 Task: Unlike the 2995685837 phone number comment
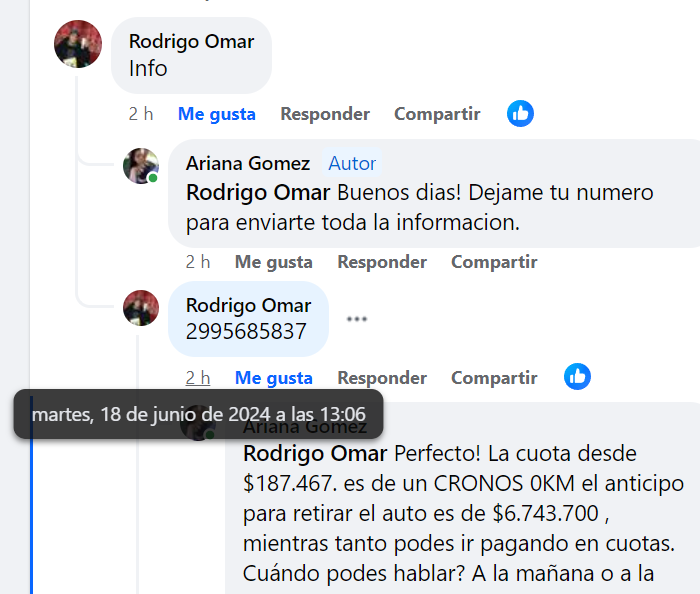coord(273,378)
